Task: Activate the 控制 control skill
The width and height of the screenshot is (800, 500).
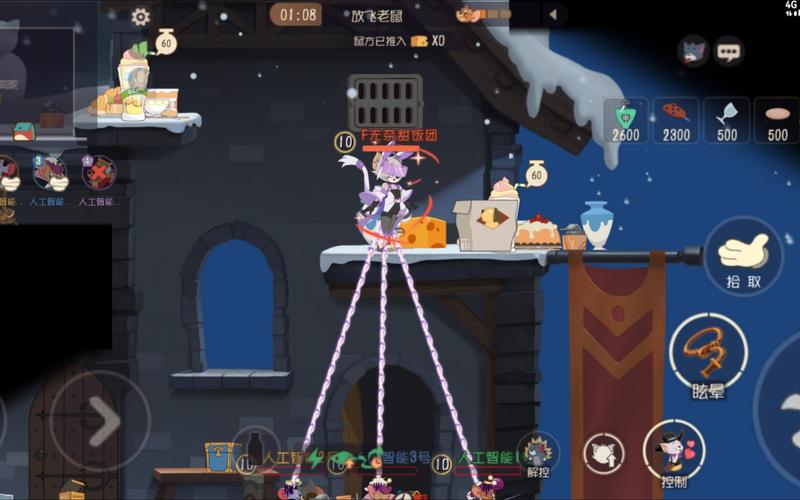Action: [673, 452]
